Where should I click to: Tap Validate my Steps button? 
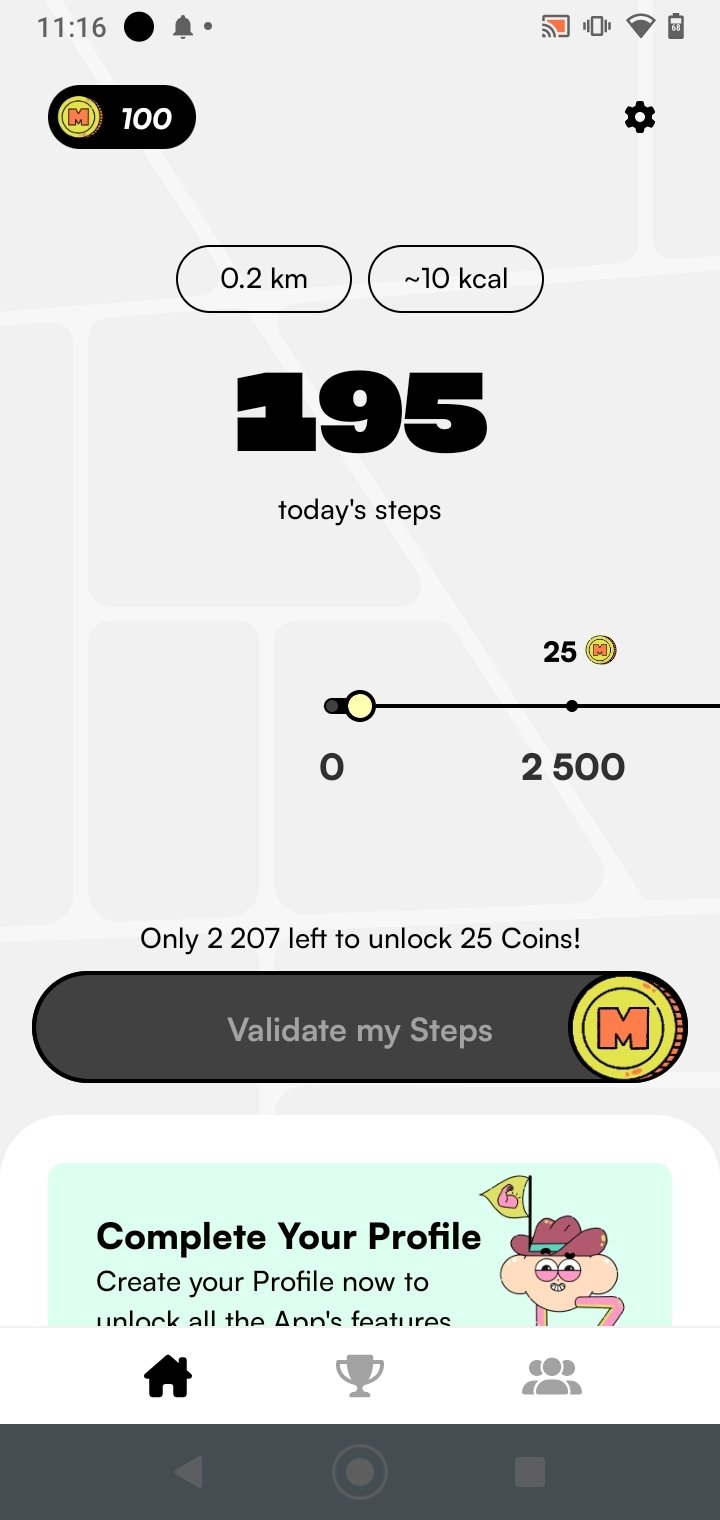pos(360,1028)
